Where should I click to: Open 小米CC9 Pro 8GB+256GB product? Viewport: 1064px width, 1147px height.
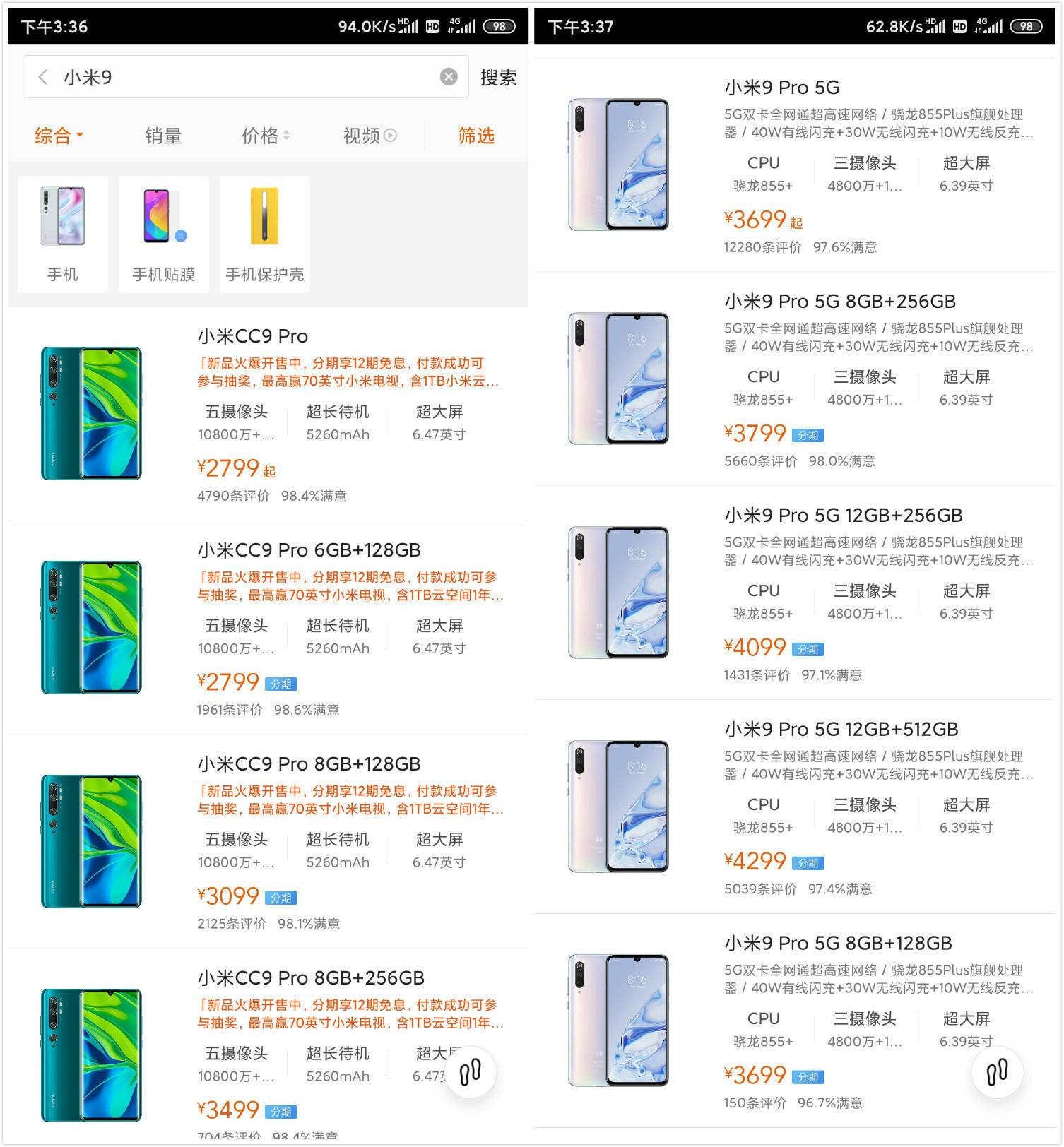[311, 978]
